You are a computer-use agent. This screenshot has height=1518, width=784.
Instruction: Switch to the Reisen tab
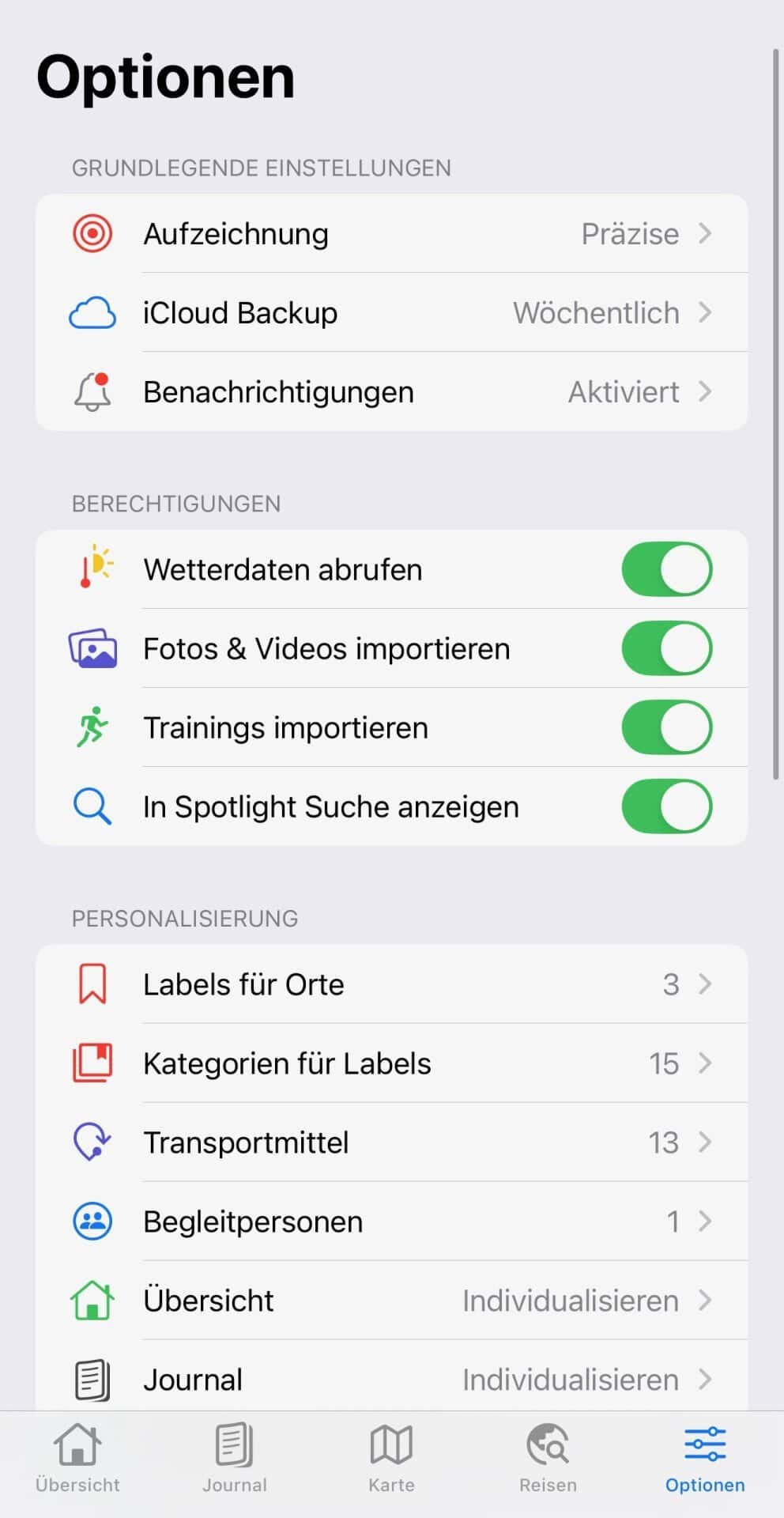click(x=548, y=1459)
